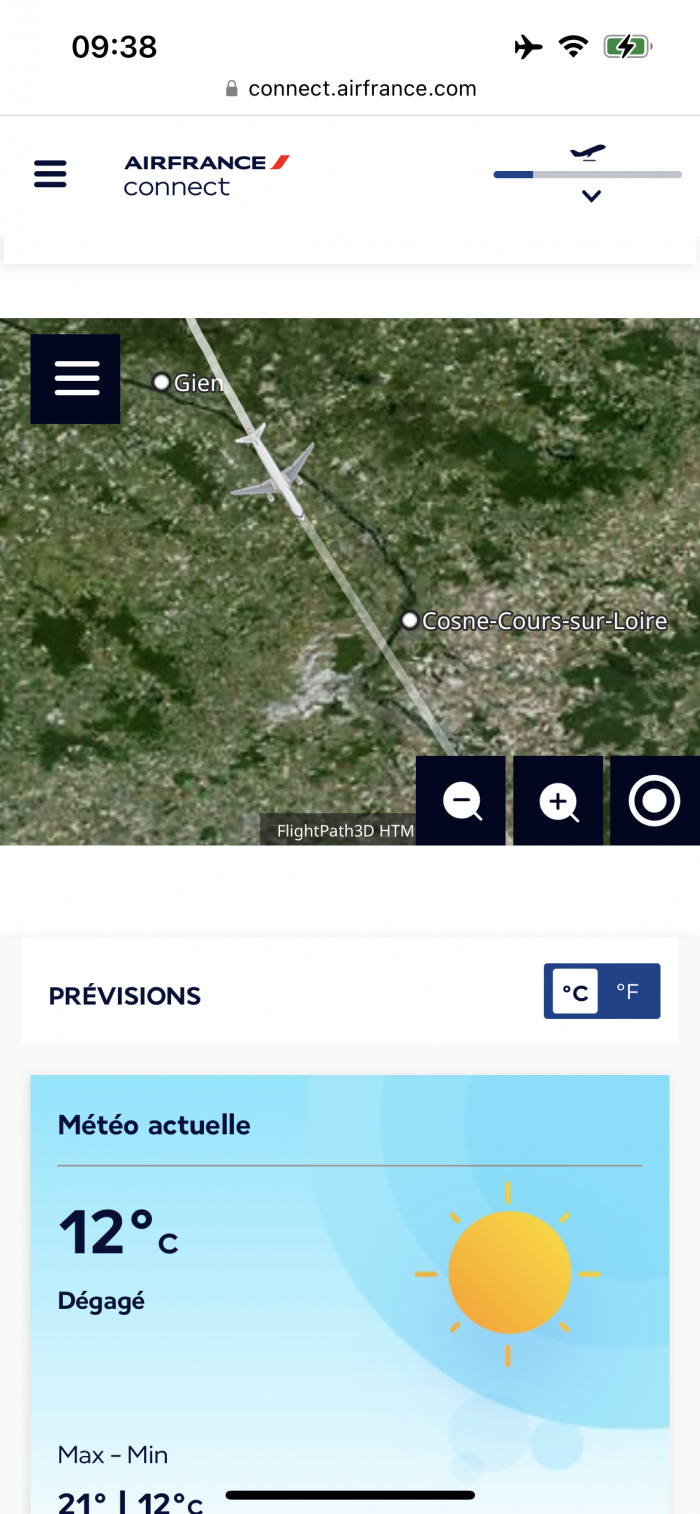
Task: Tap the Air France connect logo
Action: pyautogui.click(x=206, y=174)
